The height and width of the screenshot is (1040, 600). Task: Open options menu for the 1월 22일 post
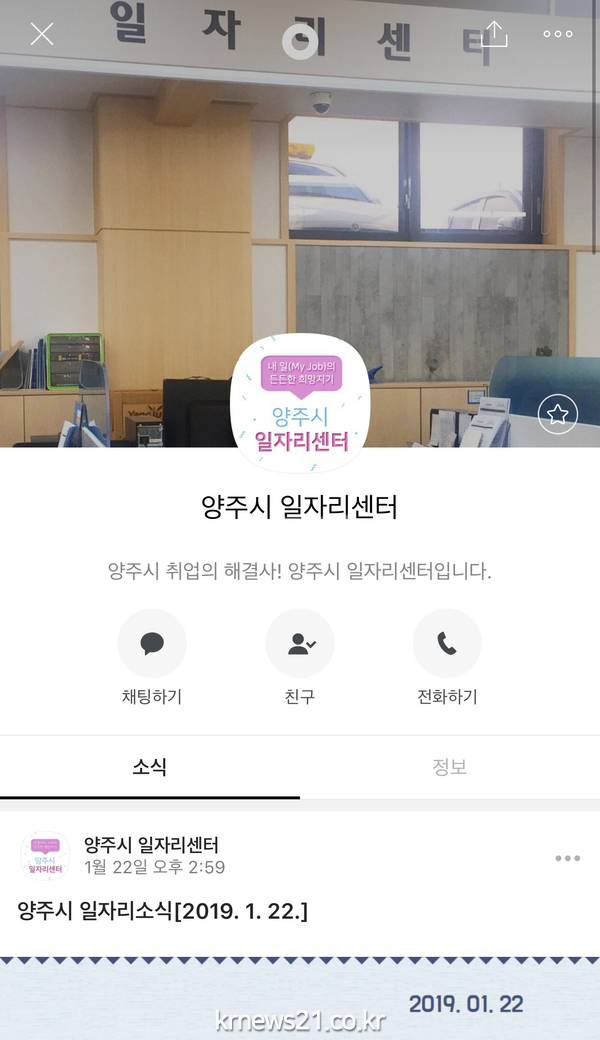click(x=567, y=858)
